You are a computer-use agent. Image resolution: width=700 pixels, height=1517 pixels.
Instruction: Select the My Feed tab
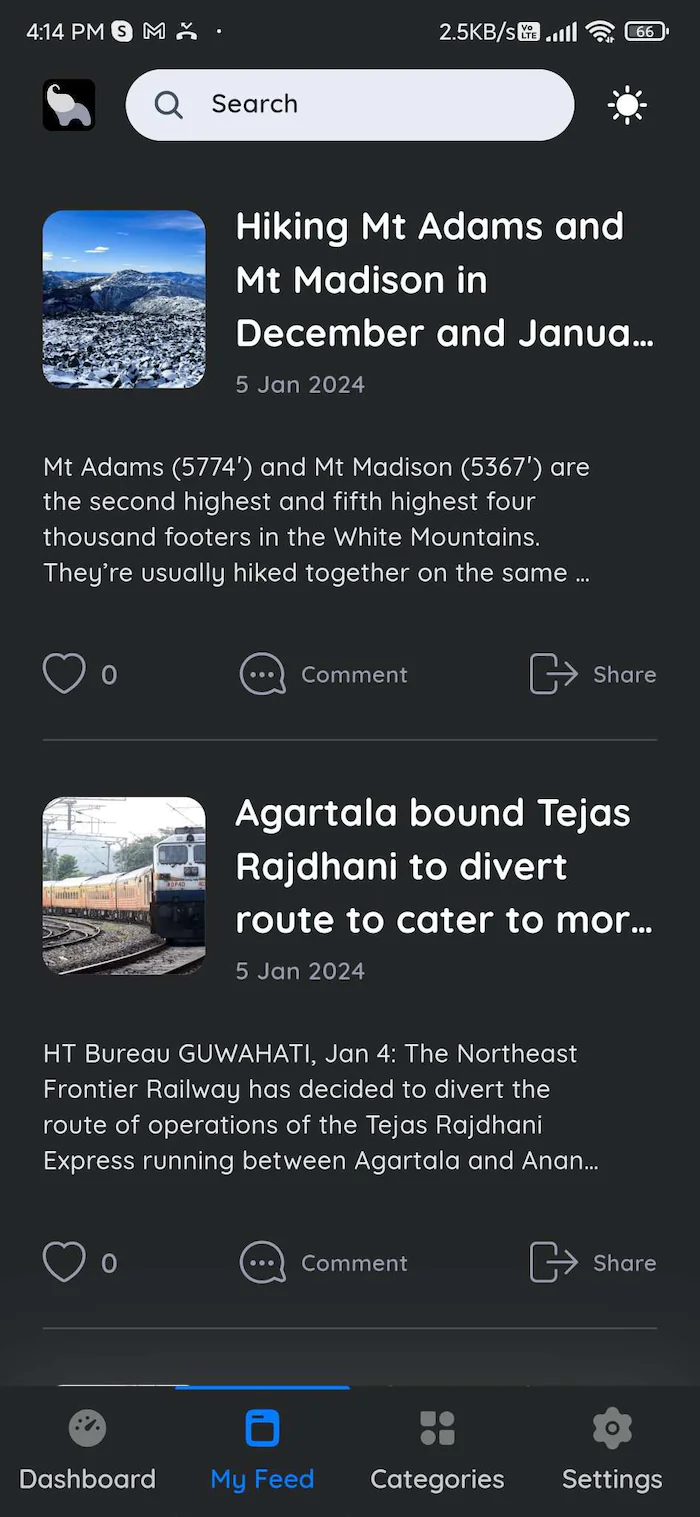[262, 1449]
